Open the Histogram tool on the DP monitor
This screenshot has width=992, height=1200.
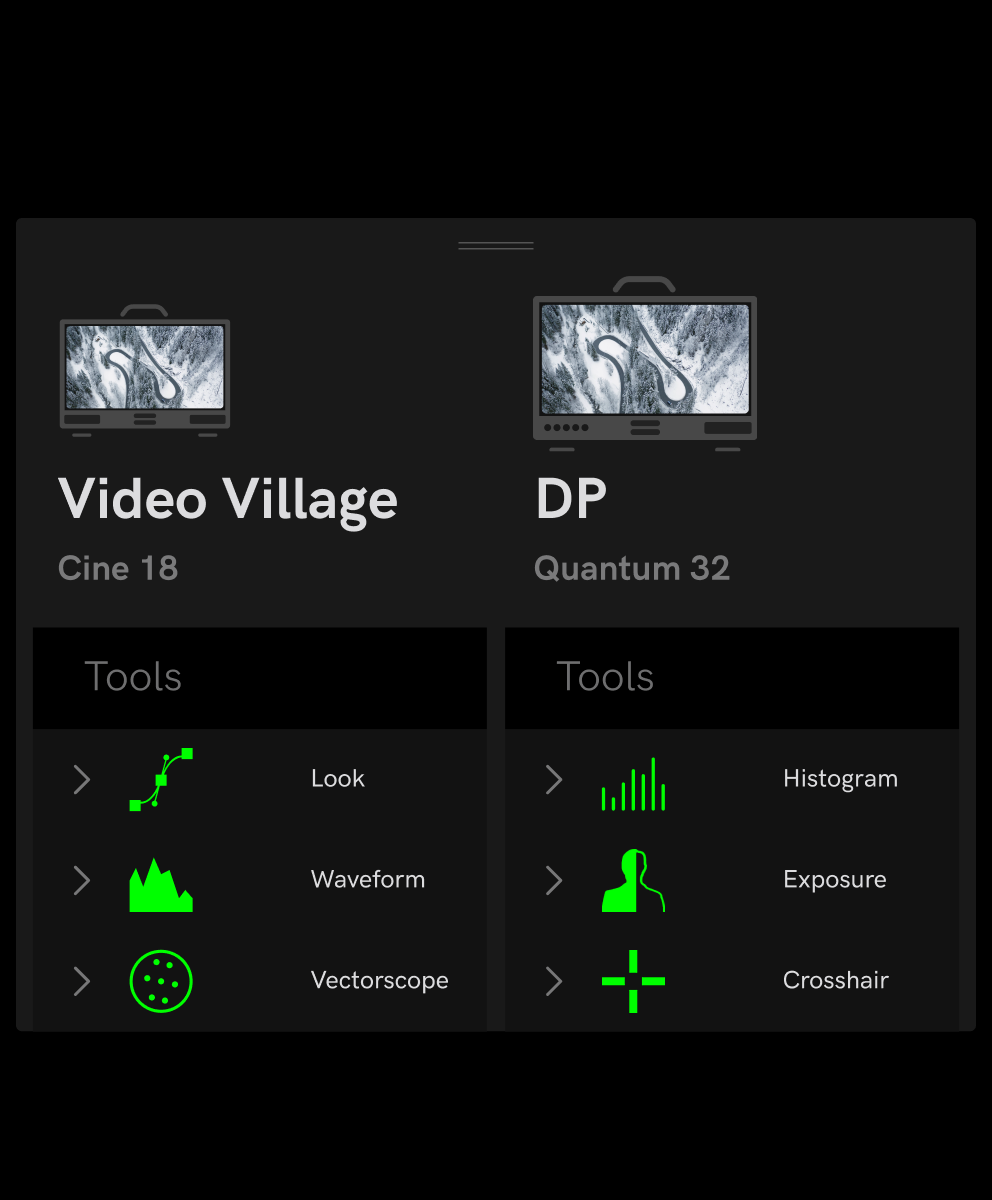tap(839, 779)
